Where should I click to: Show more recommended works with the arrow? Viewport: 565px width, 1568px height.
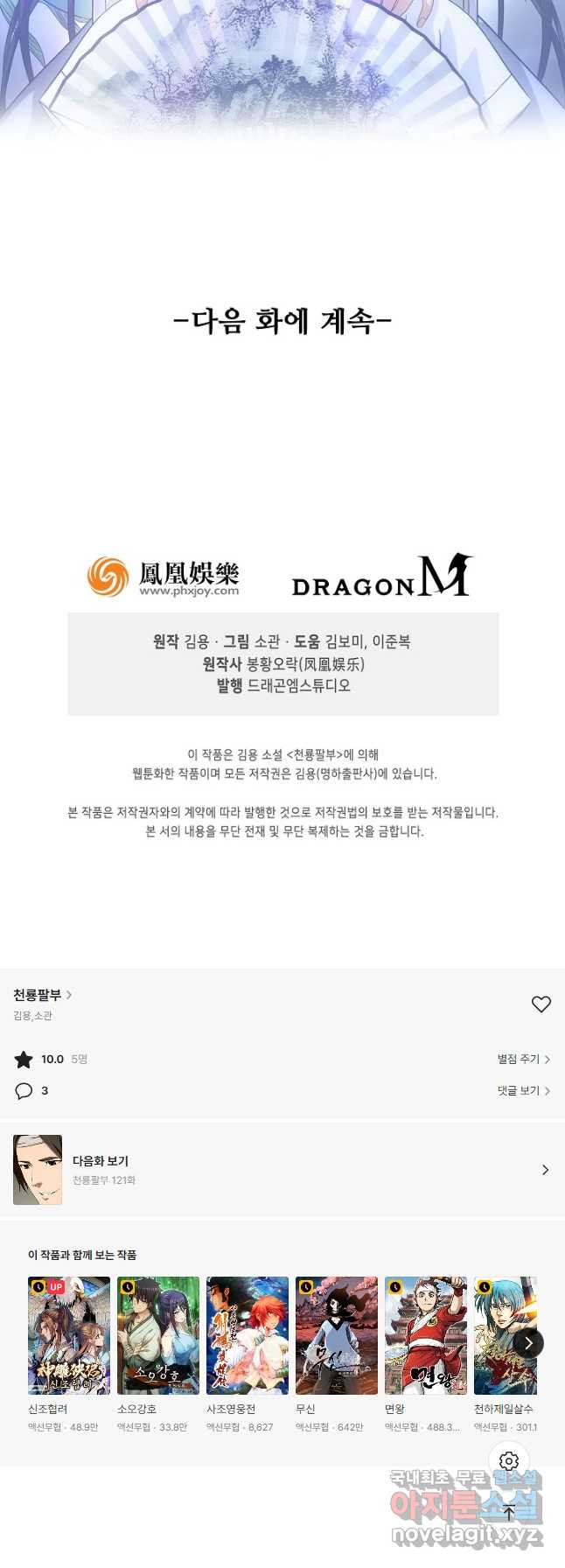tap(528, 1343)
